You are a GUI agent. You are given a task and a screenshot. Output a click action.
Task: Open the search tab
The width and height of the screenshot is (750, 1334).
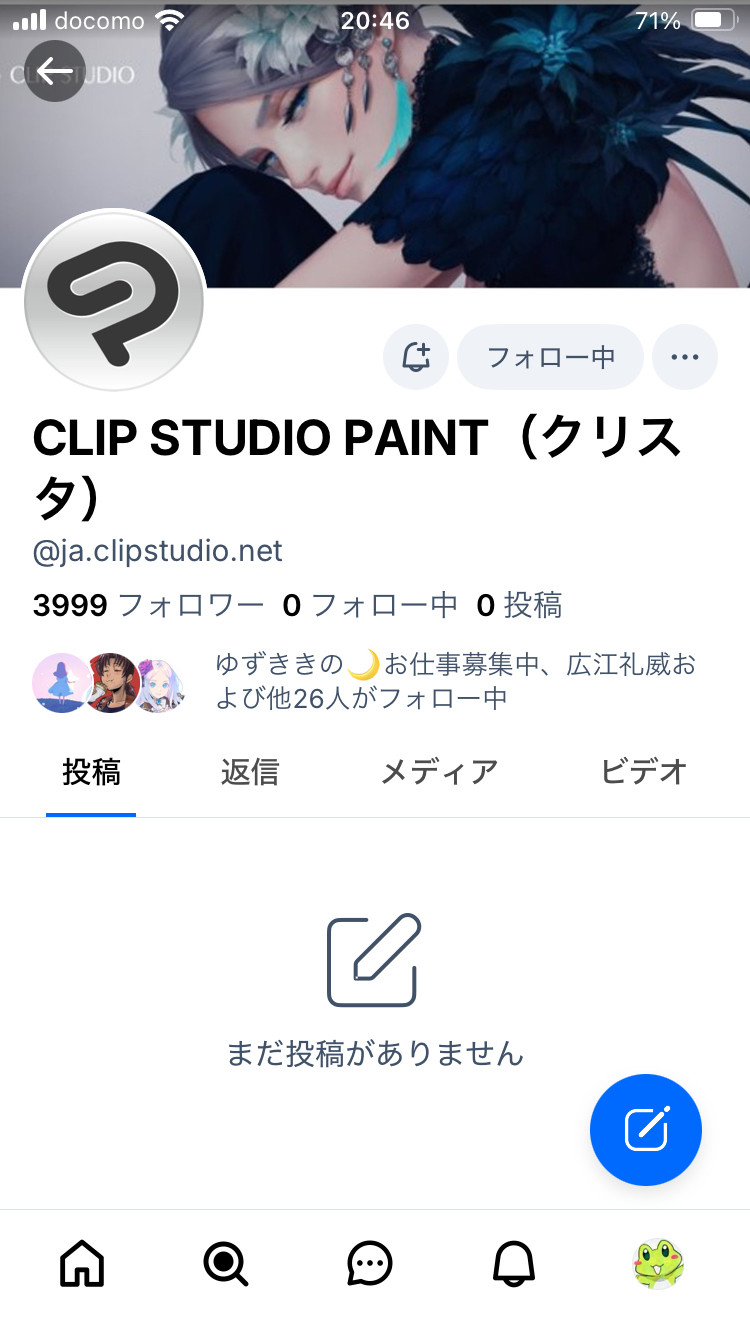pyautogui.click(x=226, y=1264)
